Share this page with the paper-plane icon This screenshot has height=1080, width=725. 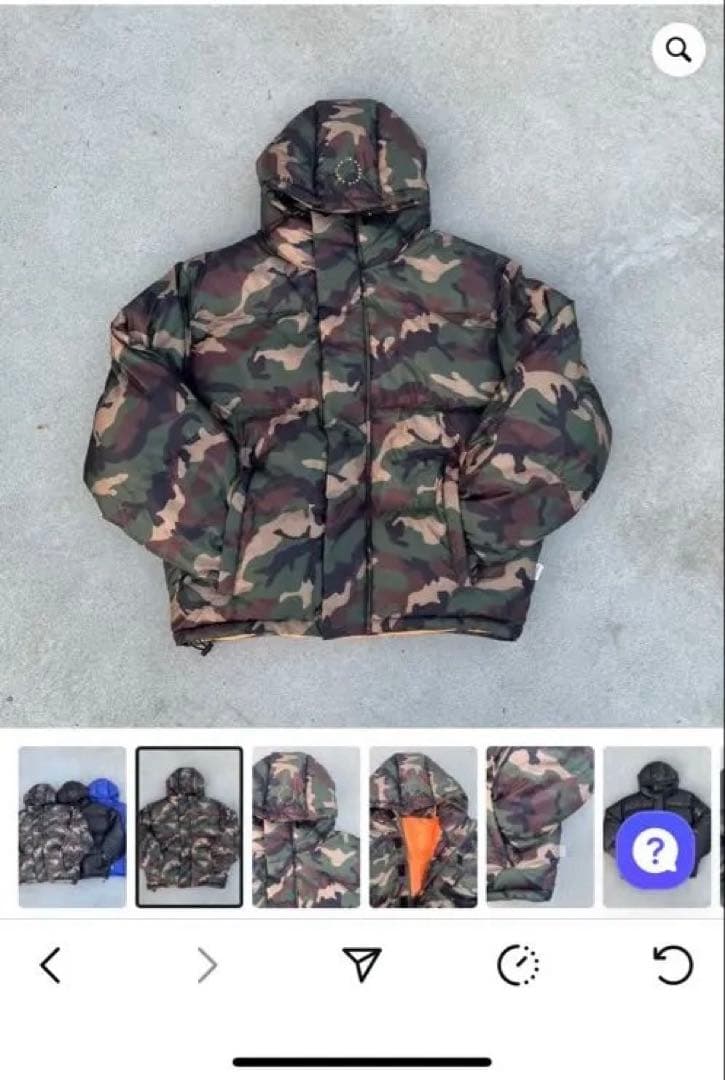[362, 964]
